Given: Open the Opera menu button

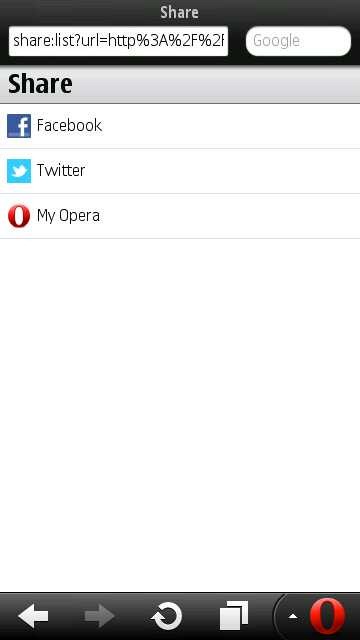Looking at the screenshot, I should [x=318, y=616].
